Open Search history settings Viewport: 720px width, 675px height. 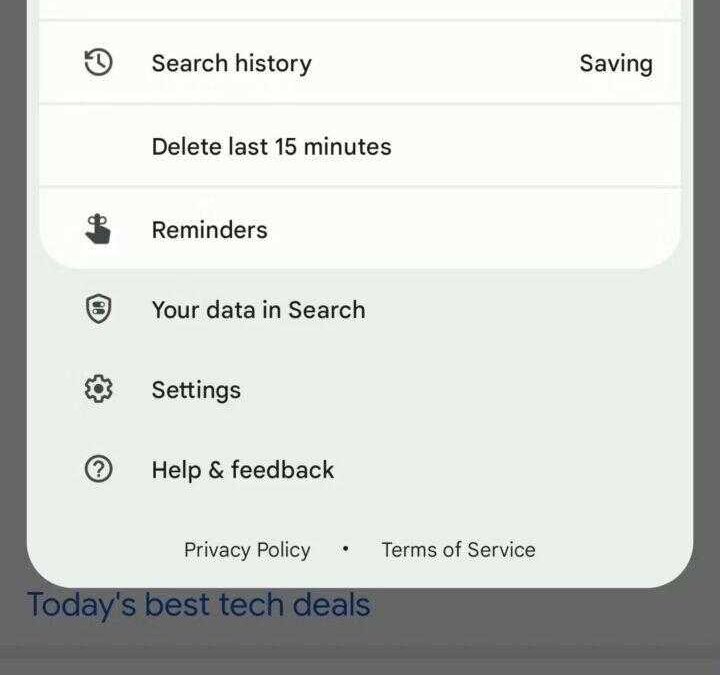pyautogui.click(x=231, y=63)
